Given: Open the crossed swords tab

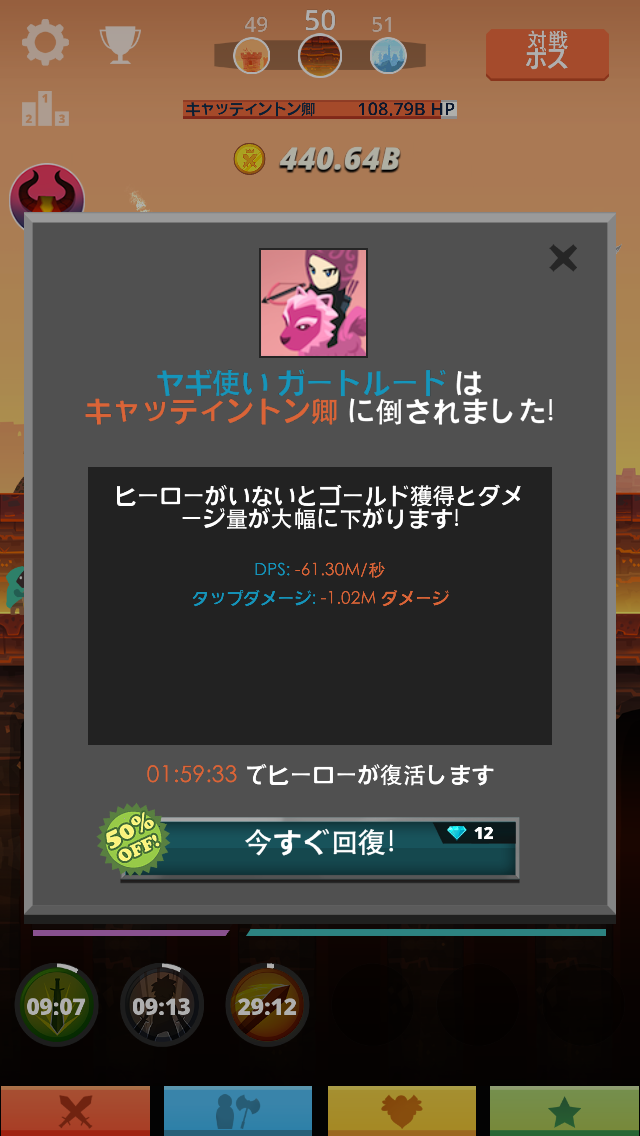Looking at the screenshot, I should (76, 1111).
